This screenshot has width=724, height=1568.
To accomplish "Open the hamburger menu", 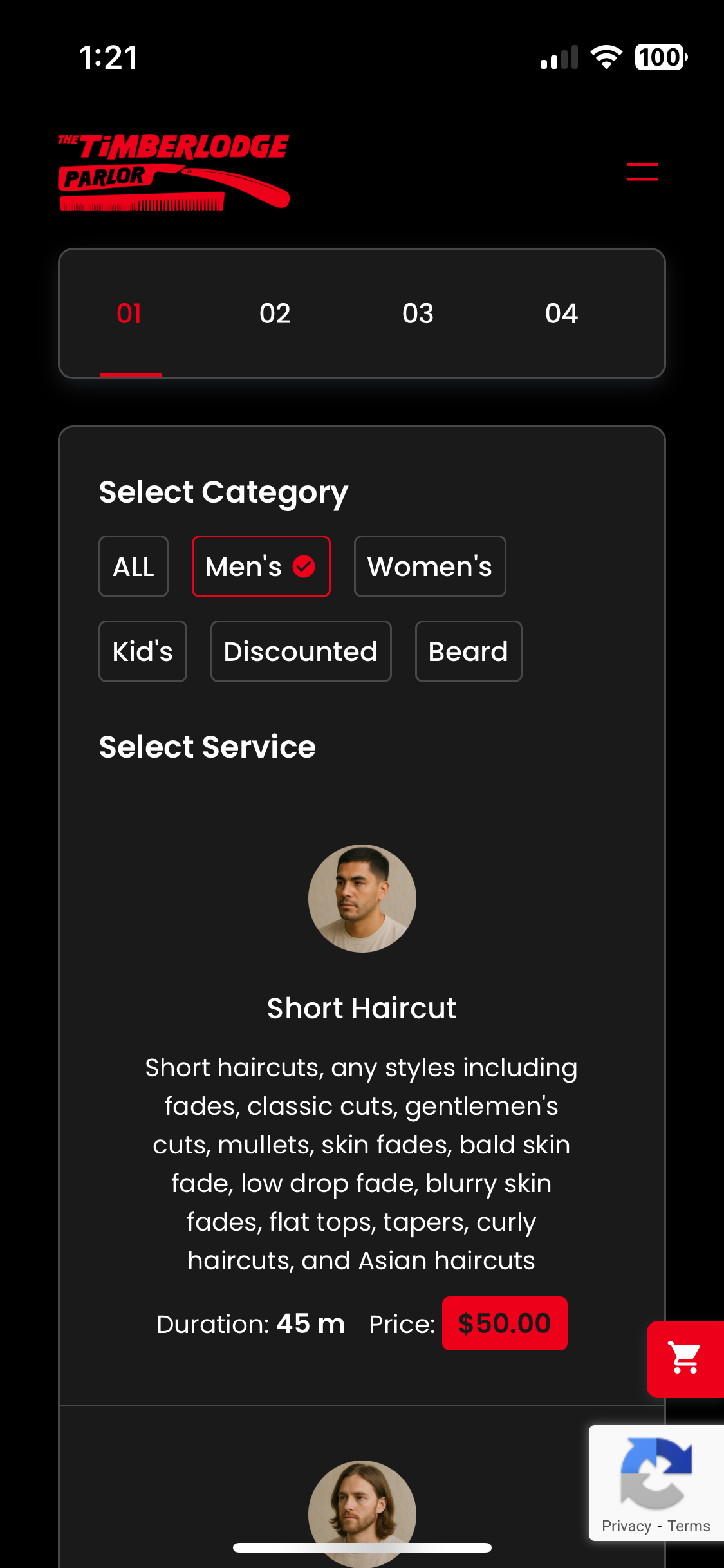I will 642,171.
